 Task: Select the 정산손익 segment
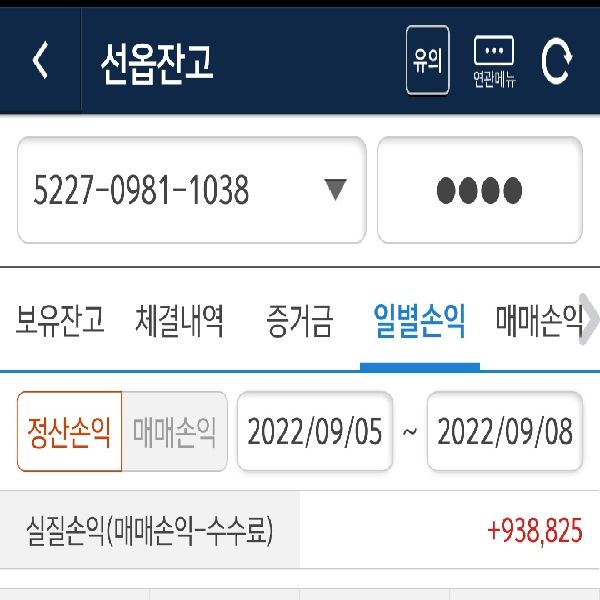(x=70, y=432)
